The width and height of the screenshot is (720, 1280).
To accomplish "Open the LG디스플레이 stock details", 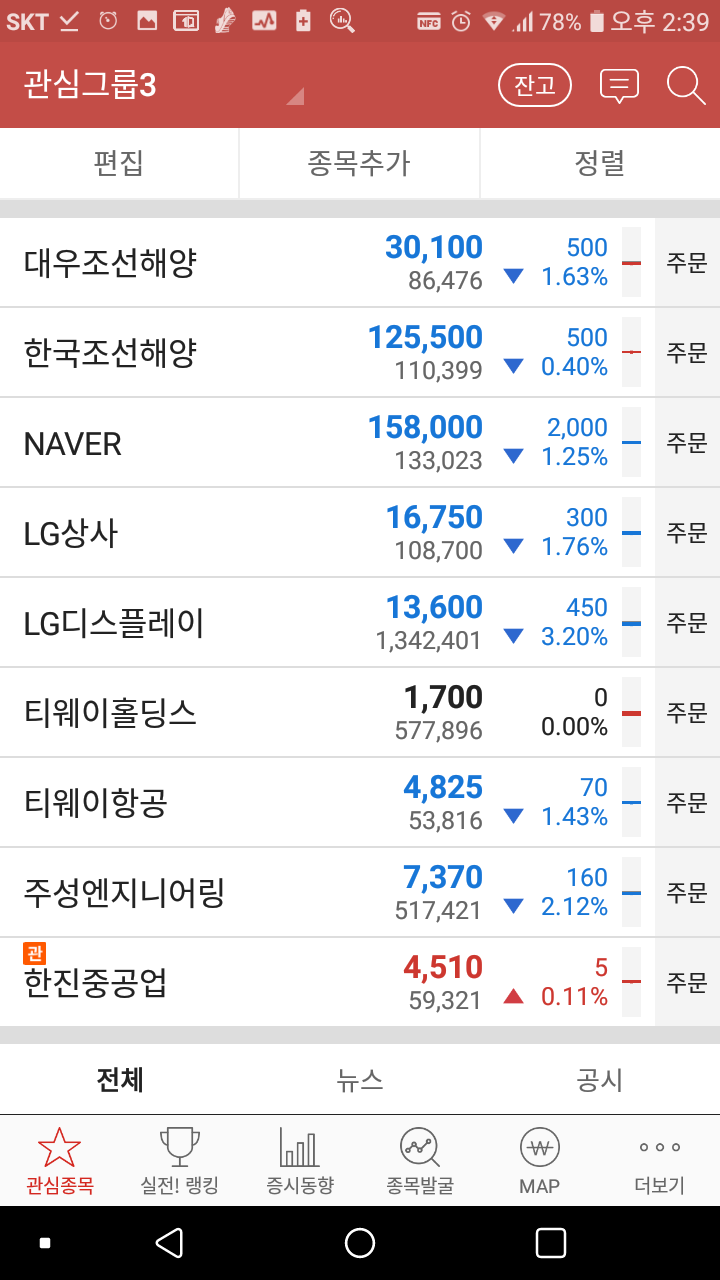I will tap(327, 623).
